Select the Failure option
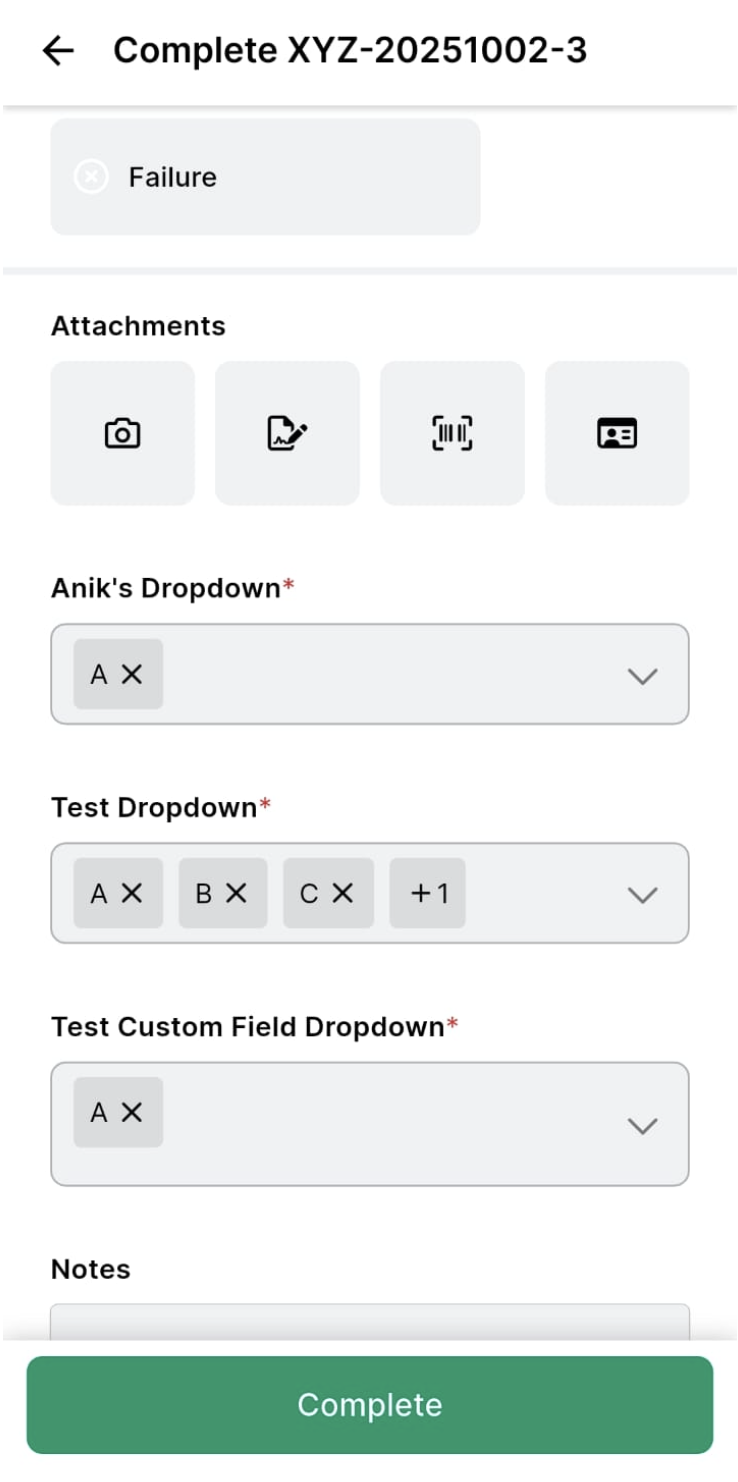The image size is (738, 1482). click(x=265, y=177)
